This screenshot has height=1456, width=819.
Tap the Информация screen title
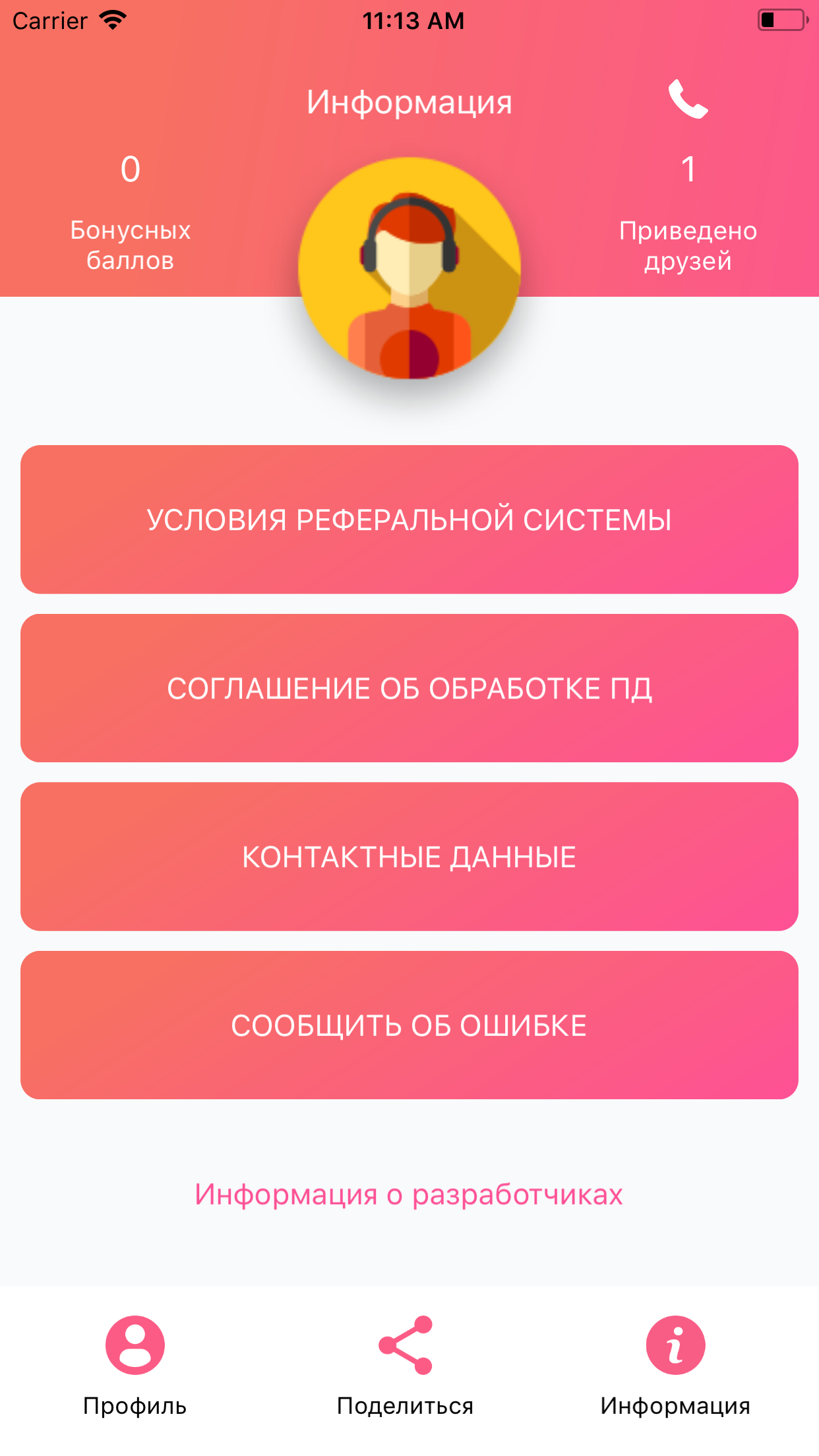409,102
